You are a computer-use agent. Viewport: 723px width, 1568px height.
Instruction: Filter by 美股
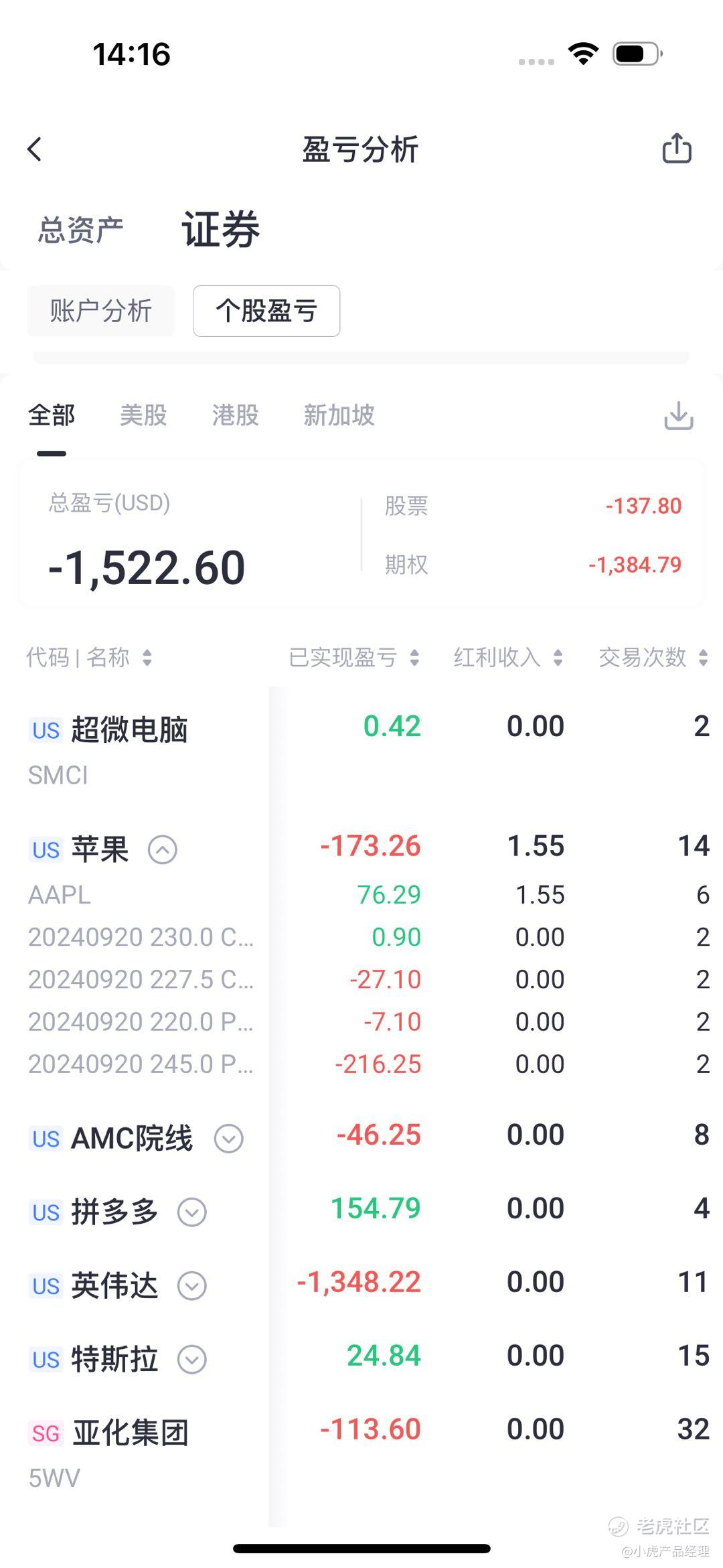143,415
